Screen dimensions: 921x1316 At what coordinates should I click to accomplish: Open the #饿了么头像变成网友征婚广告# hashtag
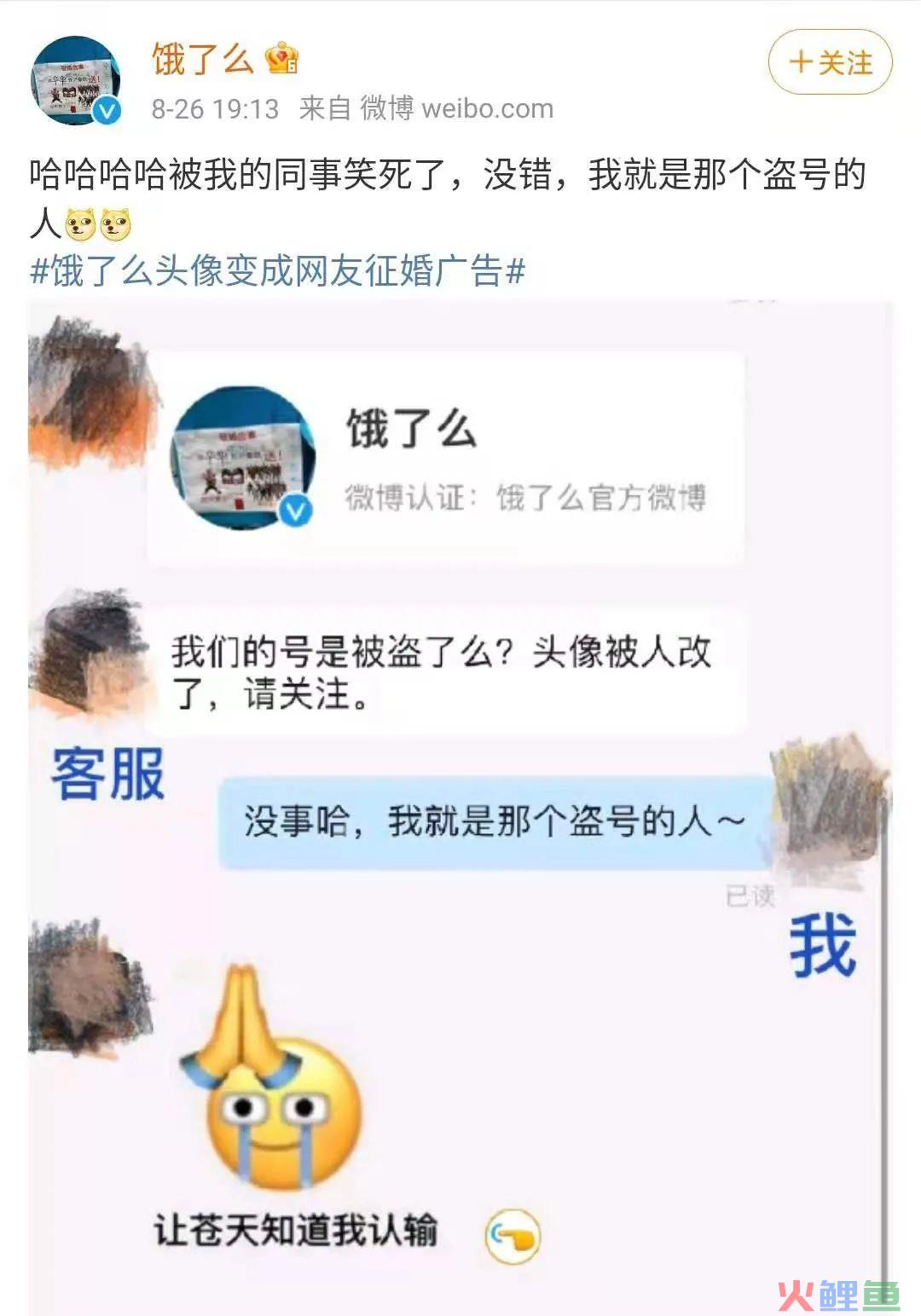277,271
